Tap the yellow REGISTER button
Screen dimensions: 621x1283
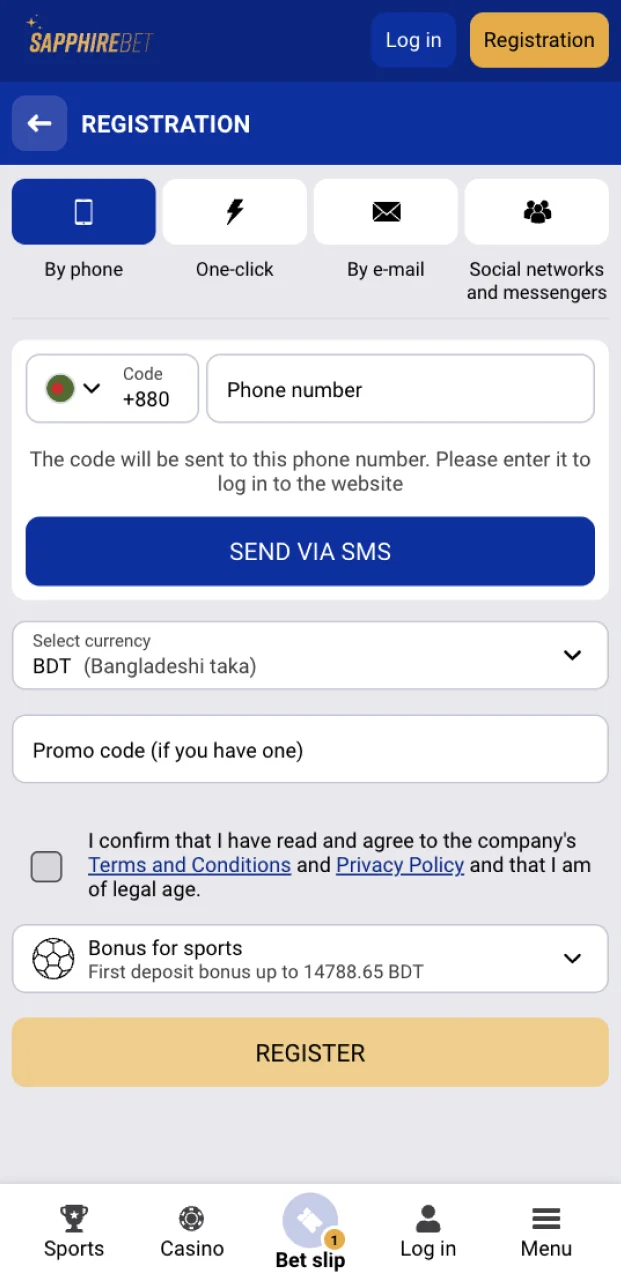click(310, 1052)
